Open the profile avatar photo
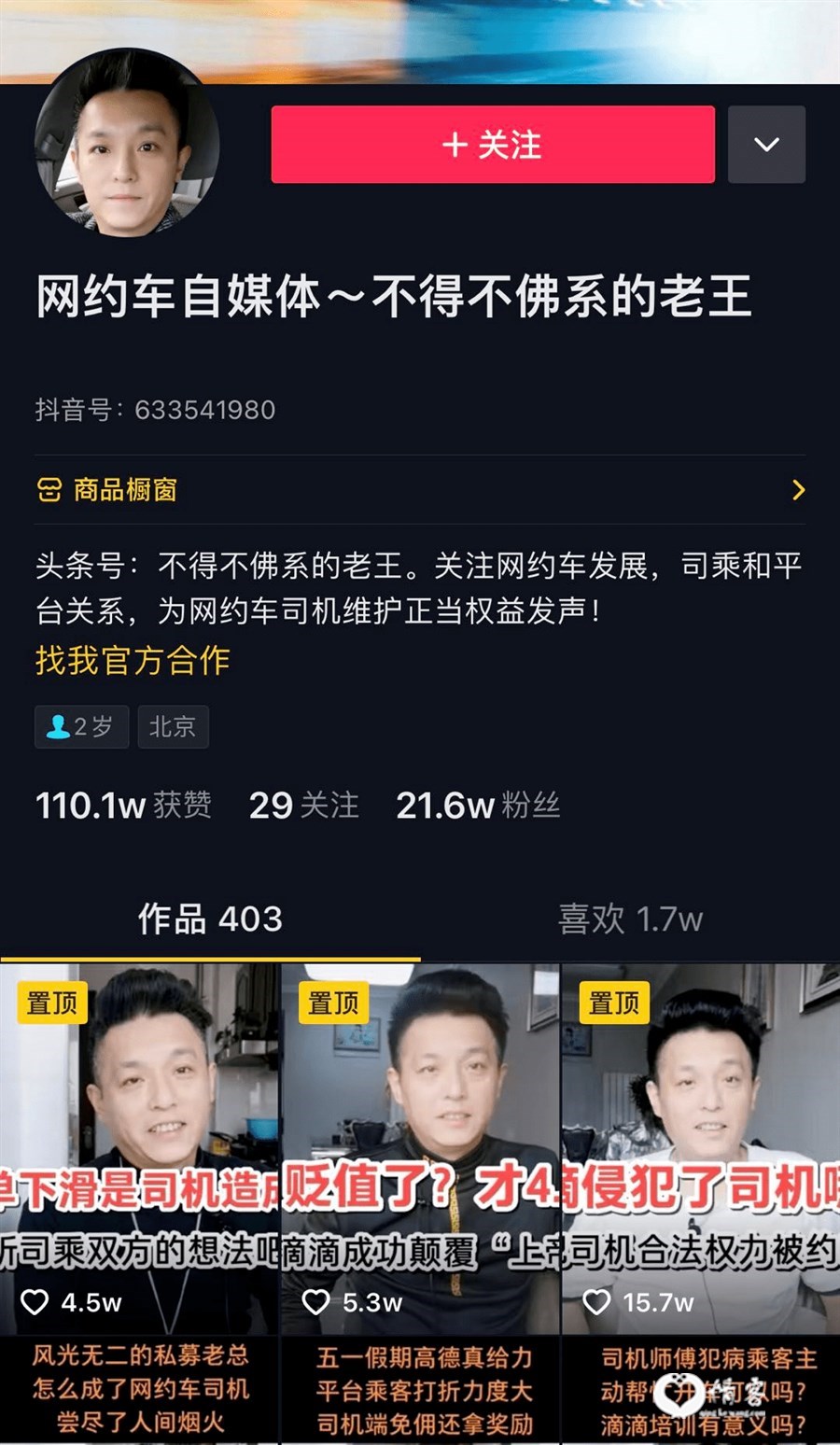 [x=127, y=144]
